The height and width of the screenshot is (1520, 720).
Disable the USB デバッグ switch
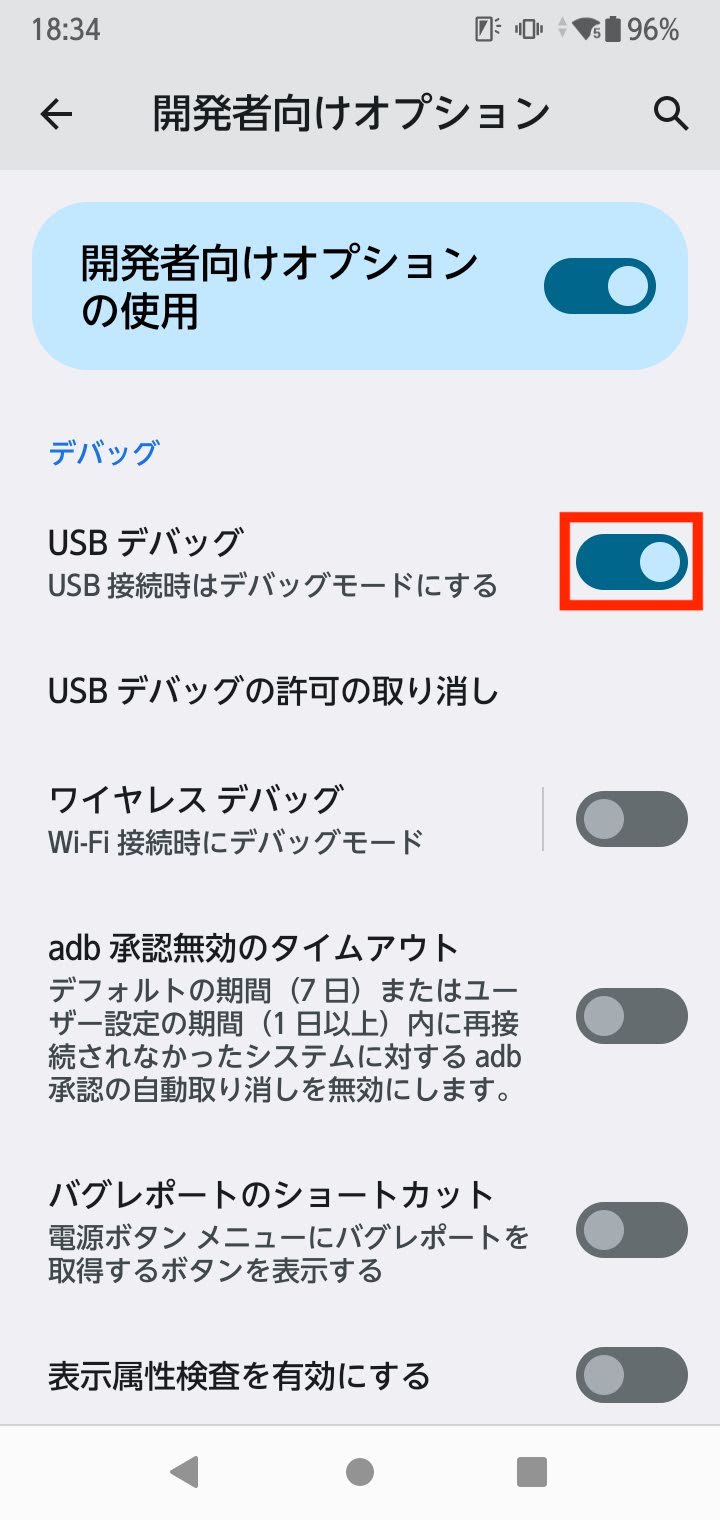[x=631, y=561]
